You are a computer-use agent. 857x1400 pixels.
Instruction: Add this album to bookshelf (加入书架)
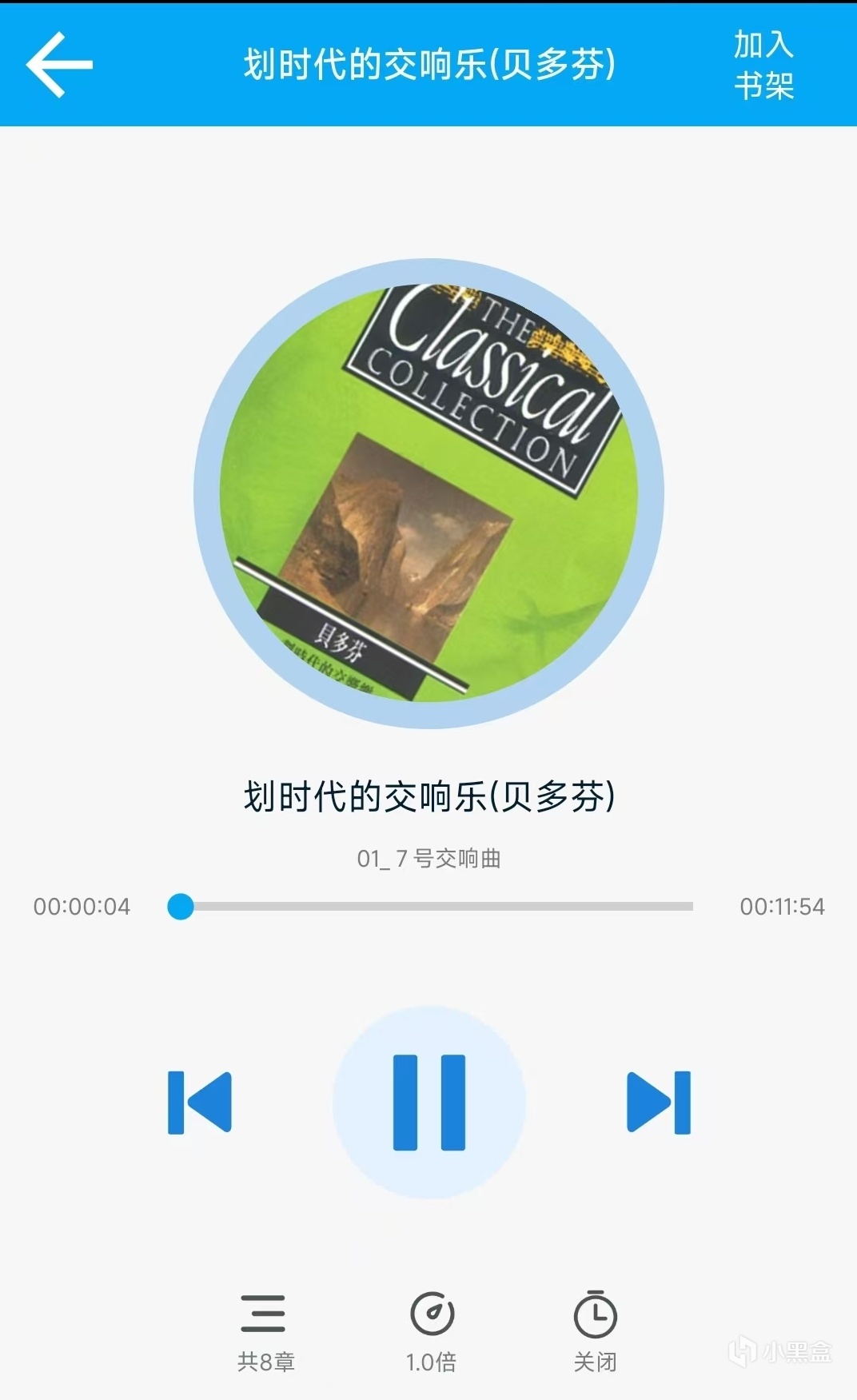pos(763,65)
